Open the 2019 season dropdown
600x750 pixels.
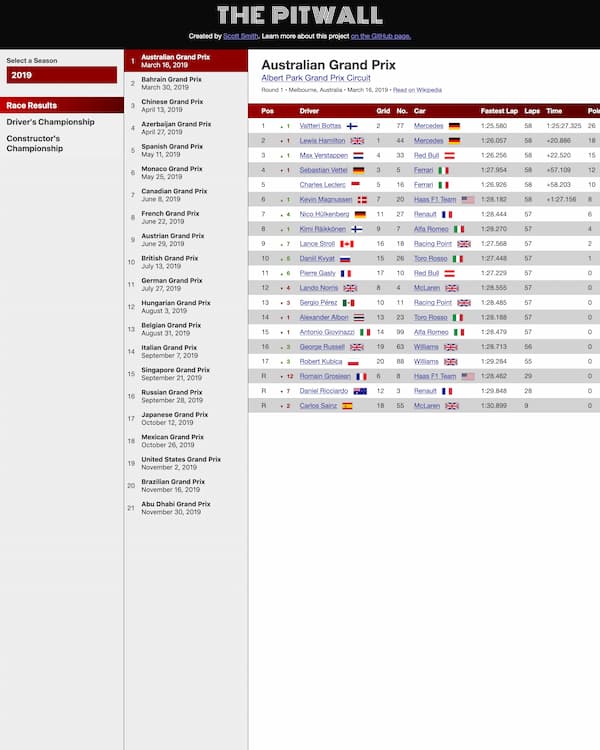[61, 75]
